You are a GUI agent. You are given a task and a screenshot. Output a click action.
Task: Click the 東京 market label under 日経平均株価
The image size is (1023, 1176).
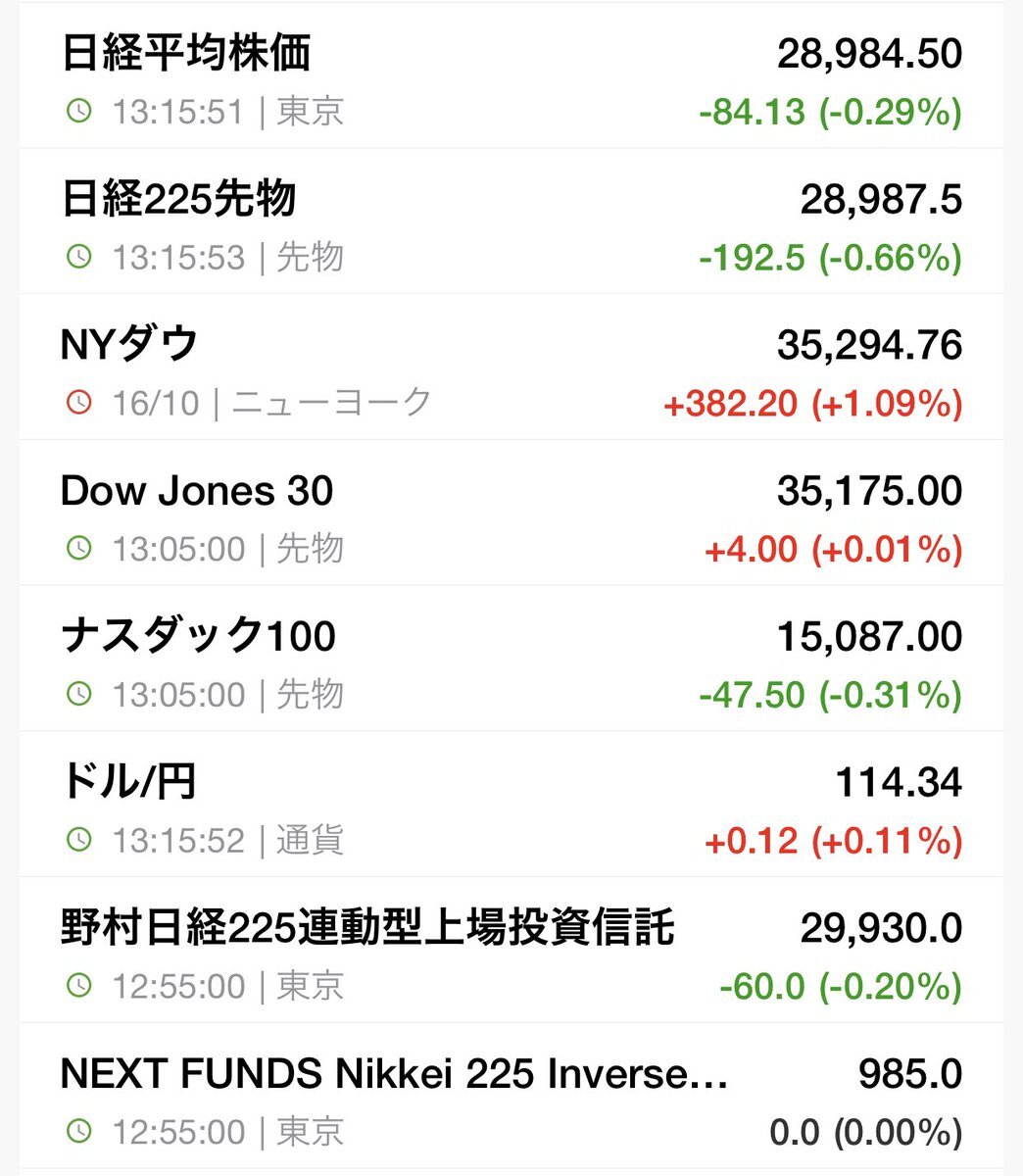coord(311,112)
